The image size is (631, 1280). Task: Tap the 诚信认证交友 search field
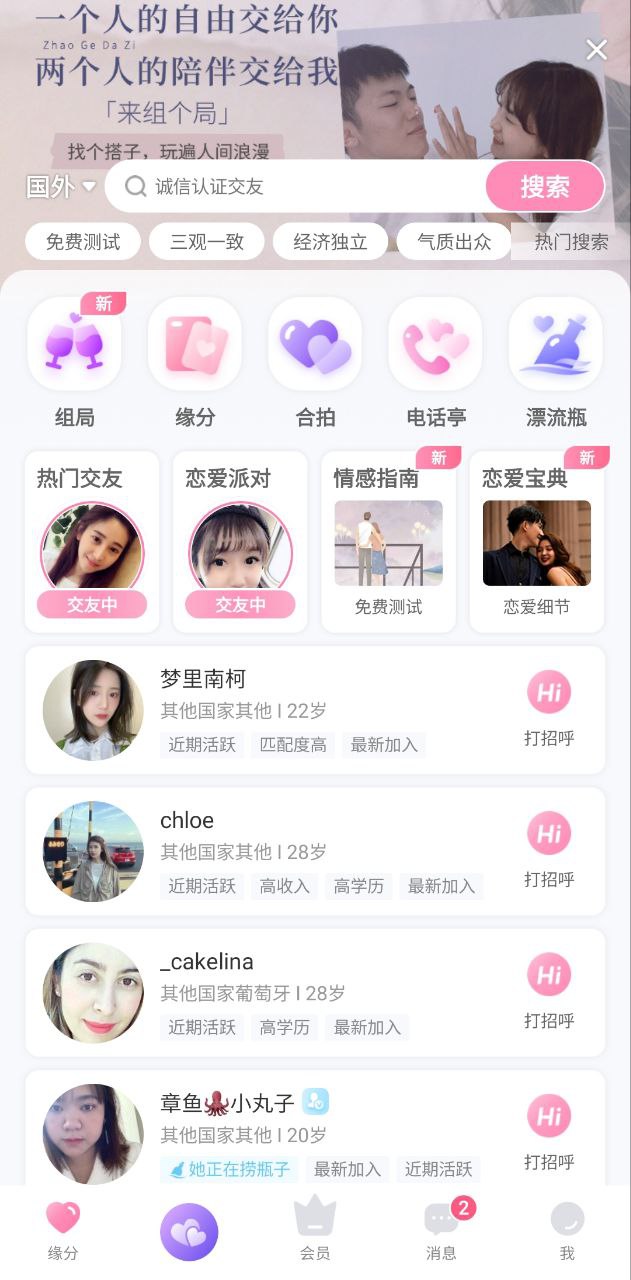[300, 186]
